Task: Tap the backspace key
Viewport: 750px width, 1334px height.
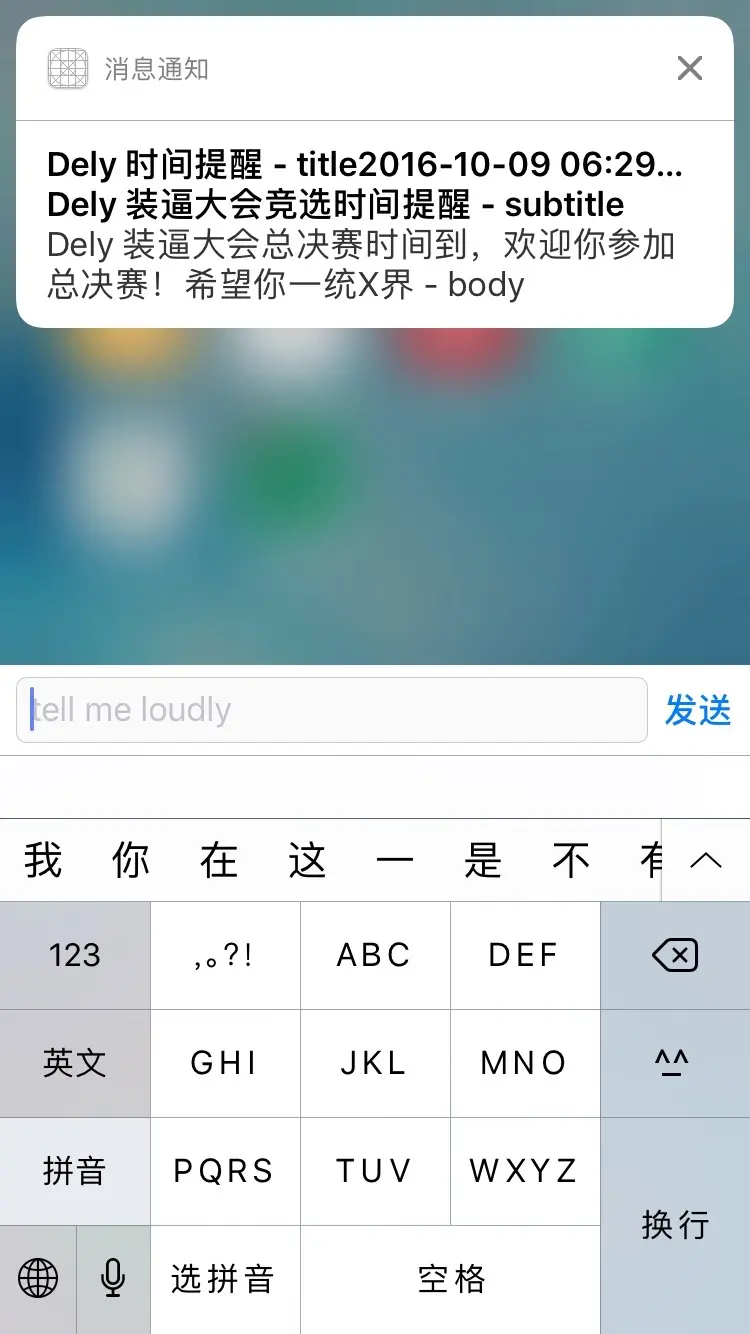Action: 675,955
